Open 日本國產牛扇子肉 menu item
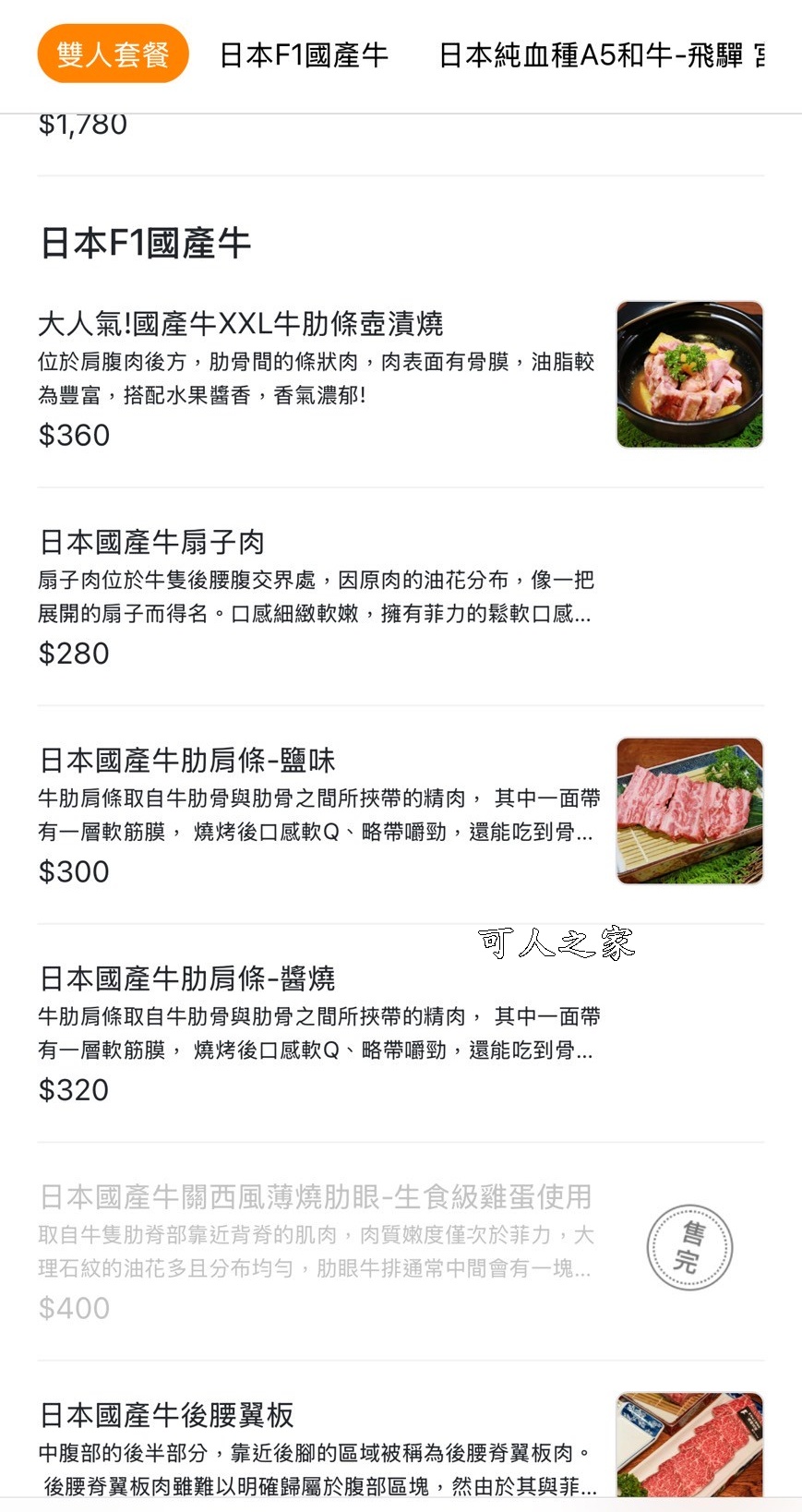Screen dimensions: 802x1512 (x=152, y=542)
